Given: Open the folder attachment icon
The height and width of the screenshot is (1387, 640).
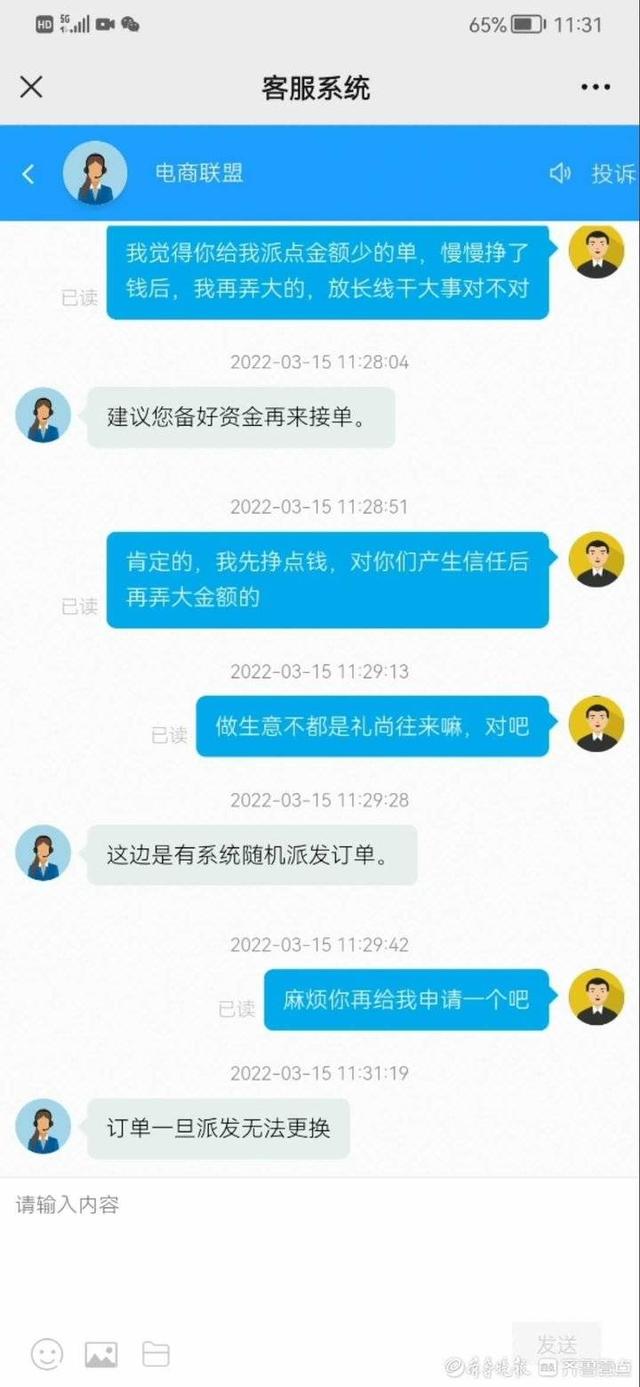Looking at the screenshot, I should (155, 1354).
